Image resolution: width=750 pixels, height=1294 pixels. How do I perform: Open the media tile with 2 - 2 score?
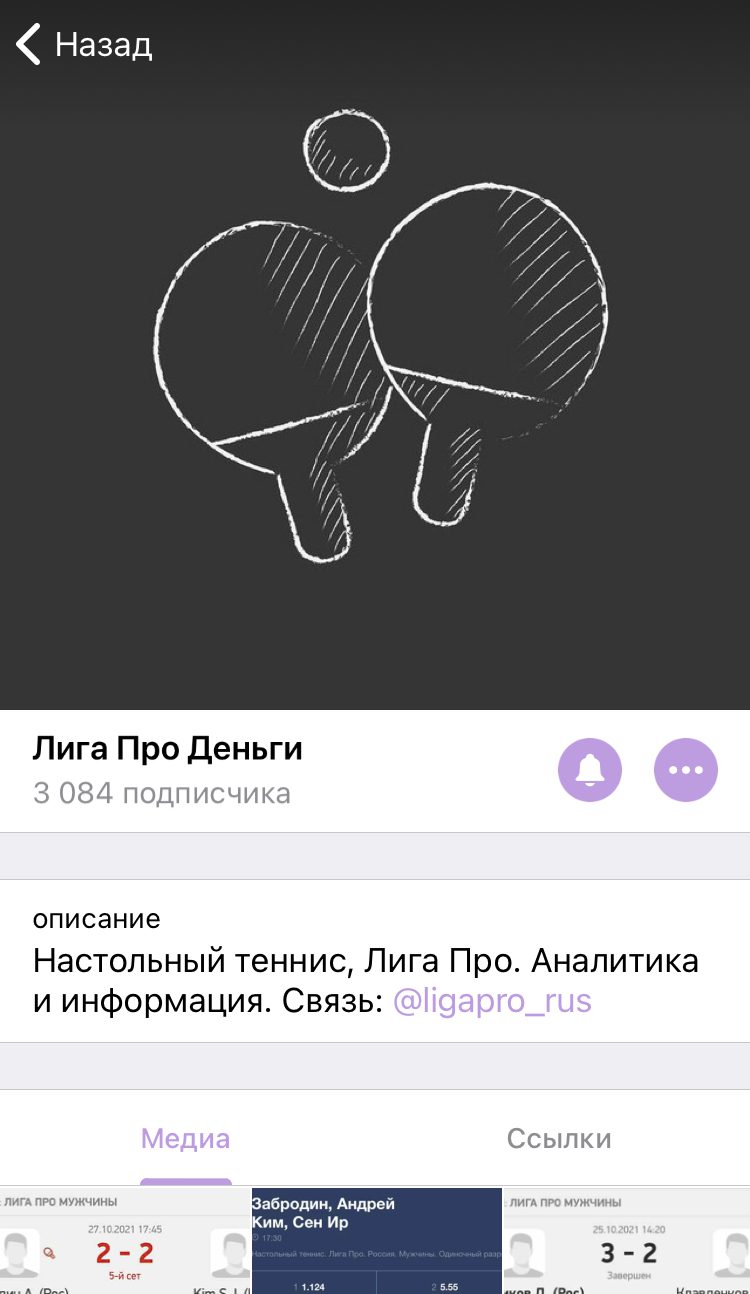click(124, 1241)
